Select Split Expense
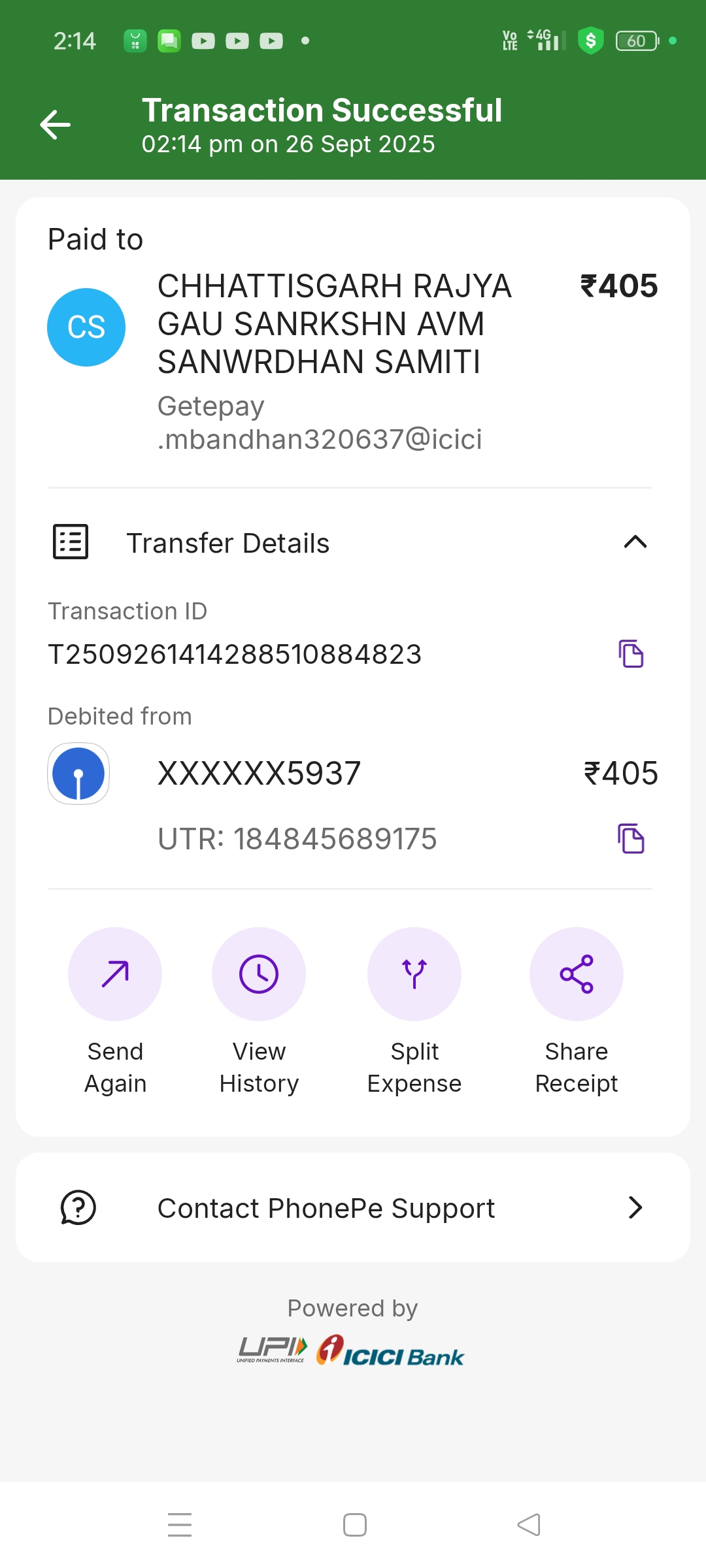706x1568 pixels. click(414, 974)
